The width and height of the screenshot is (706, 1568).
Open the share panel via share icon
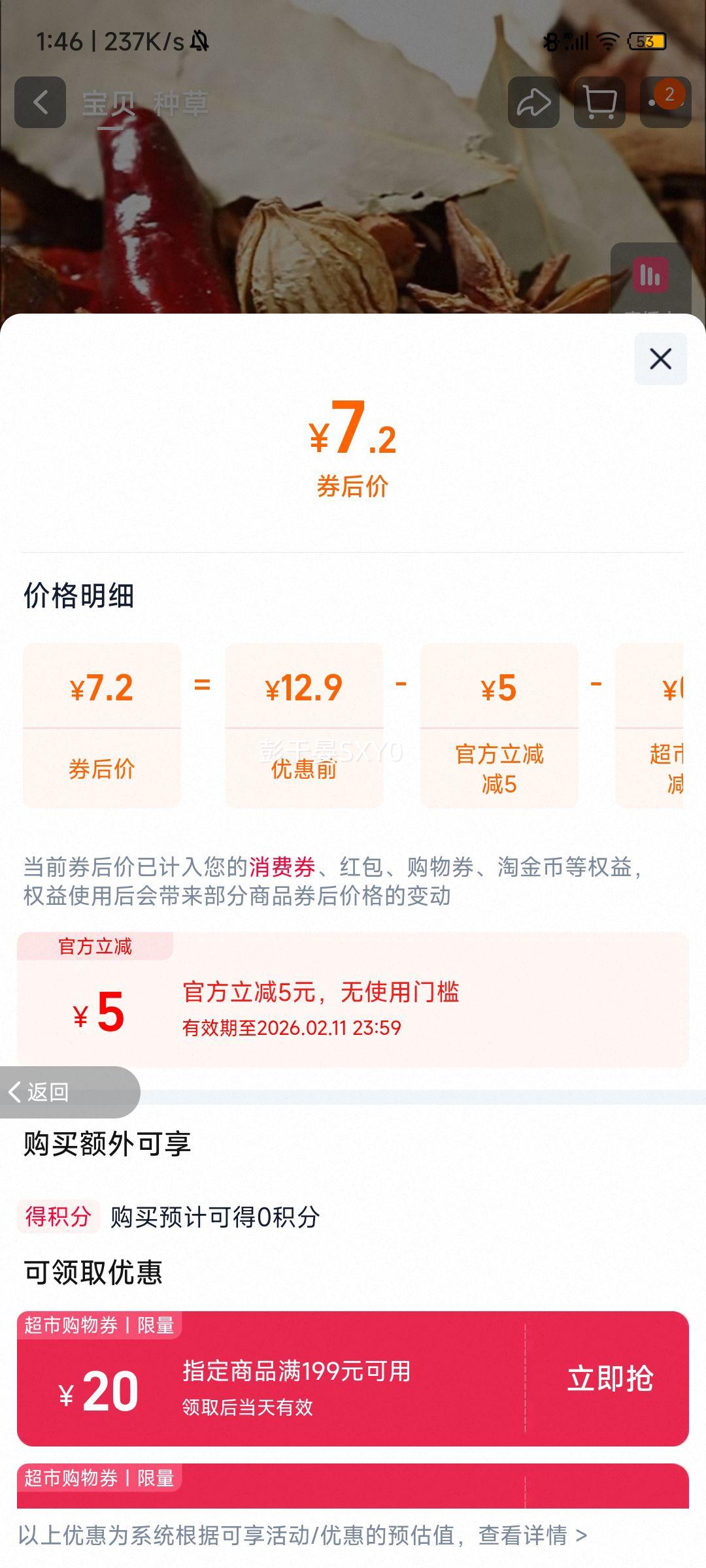[535, 101]
